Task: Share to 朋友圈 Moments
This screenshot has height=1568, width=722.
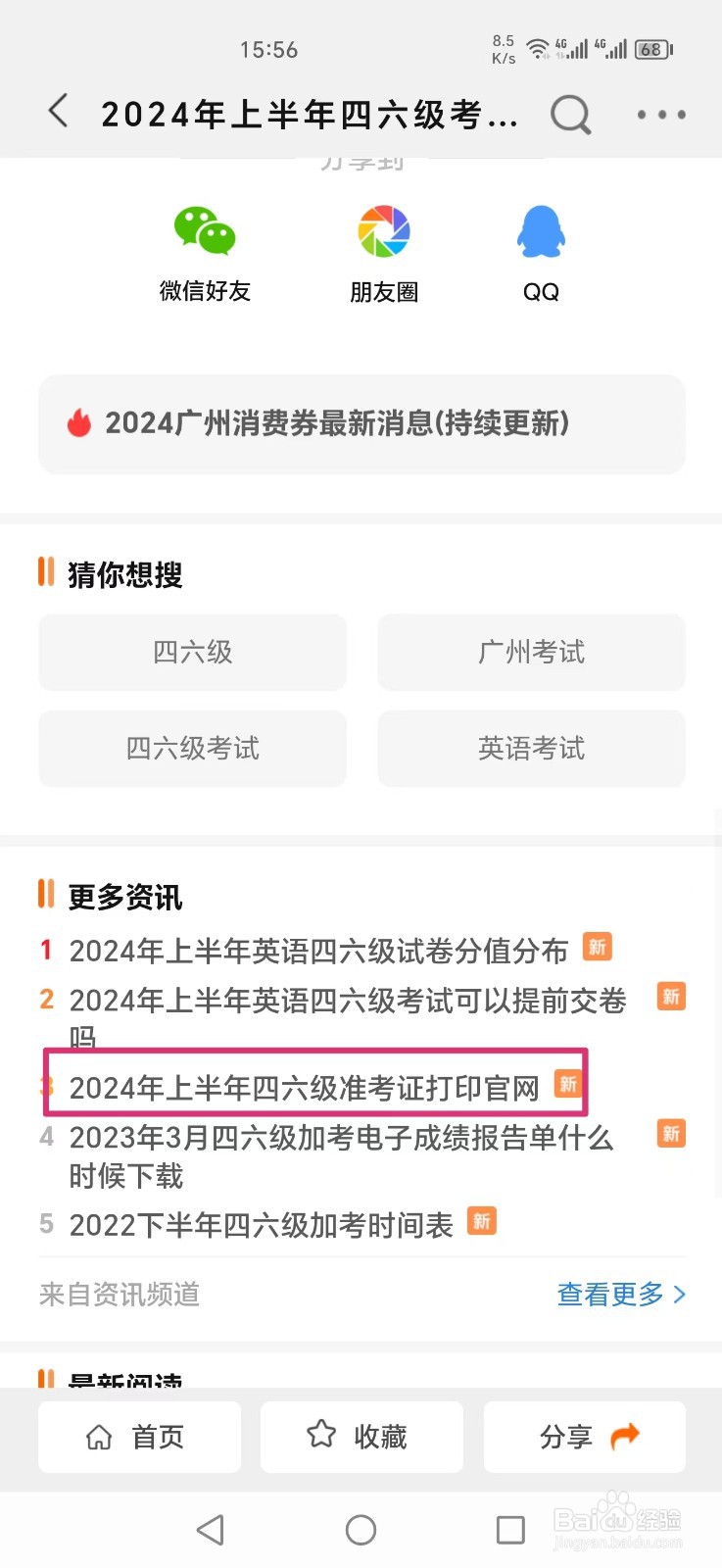Action: pyautogui.click(x=382, y=230)
